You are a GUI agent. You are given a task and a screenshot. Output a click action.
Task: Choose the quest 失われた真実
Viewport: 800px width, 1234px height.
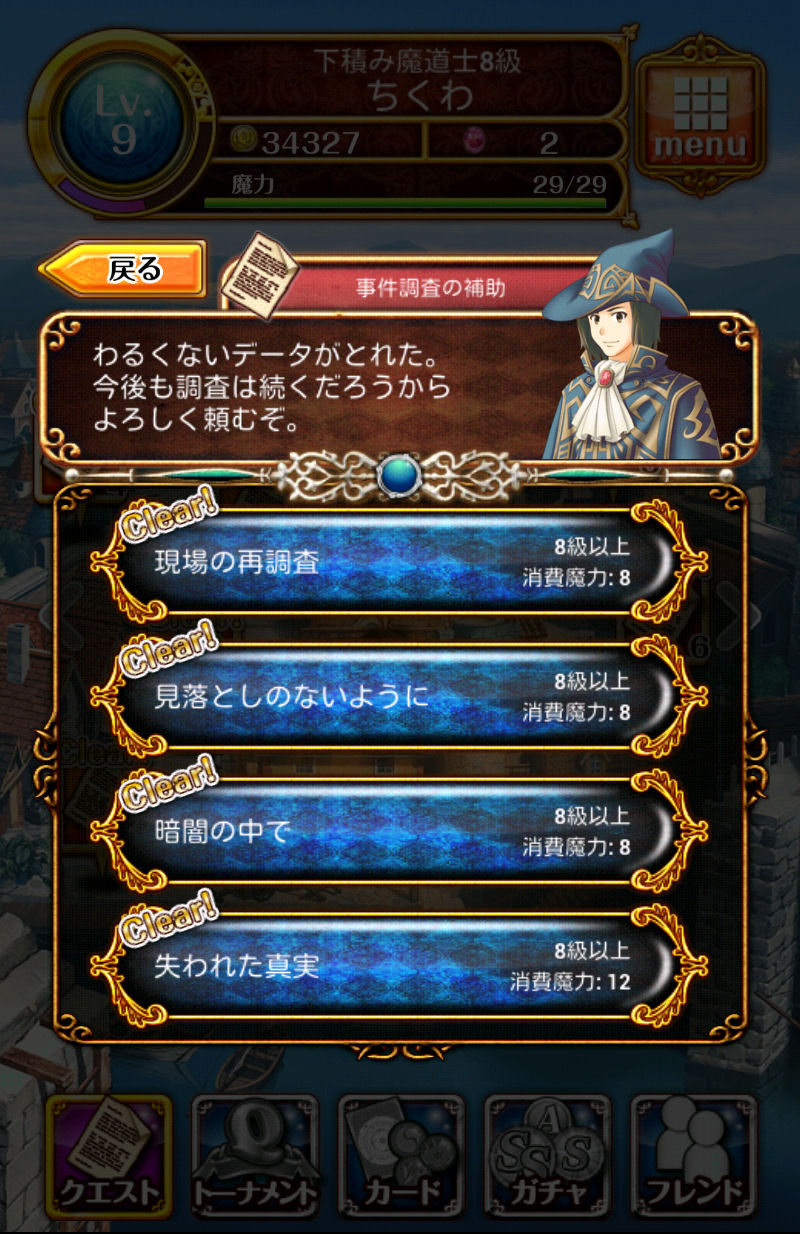tap(400, 966)
